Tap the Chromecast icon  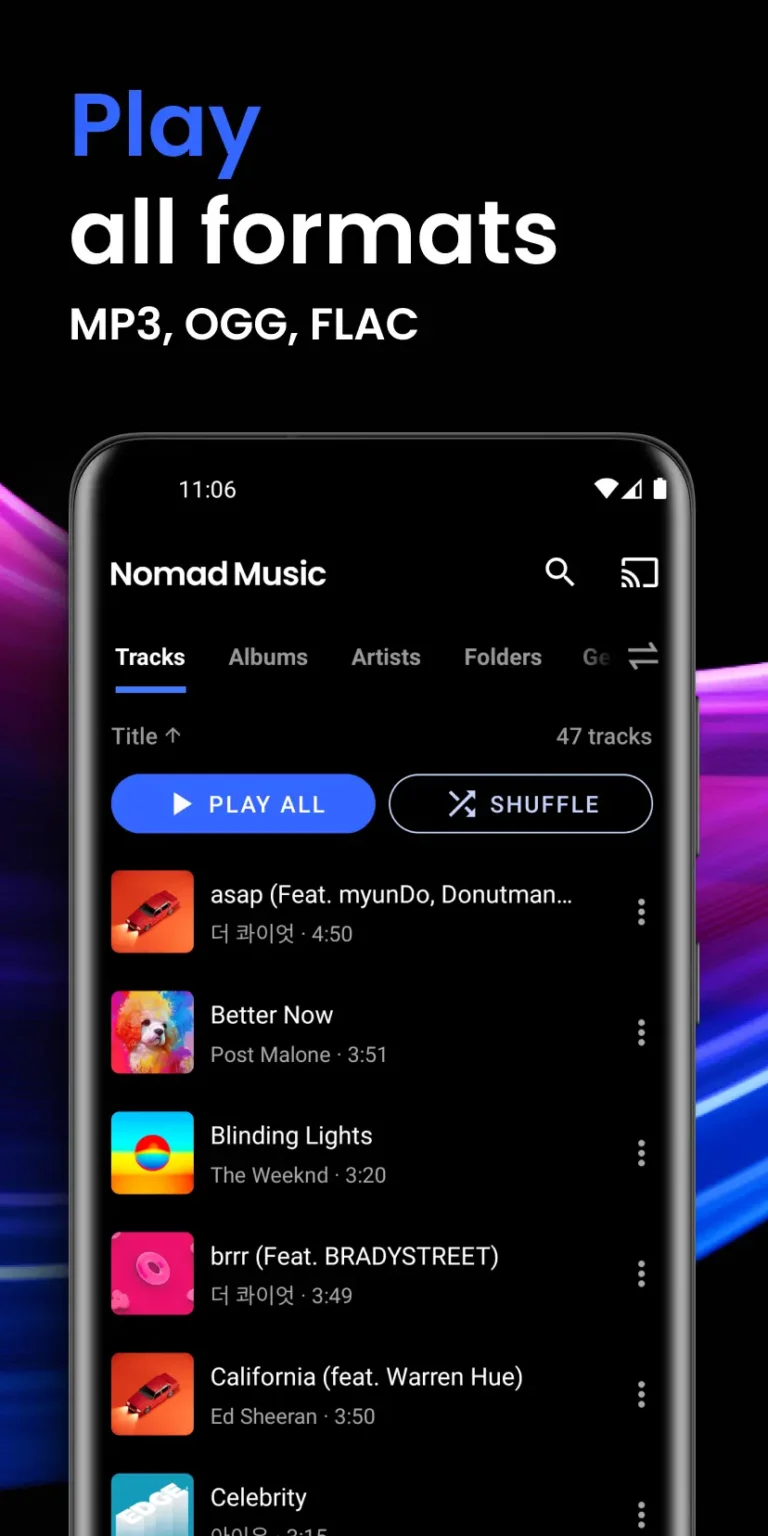click(x=638, y=573)
